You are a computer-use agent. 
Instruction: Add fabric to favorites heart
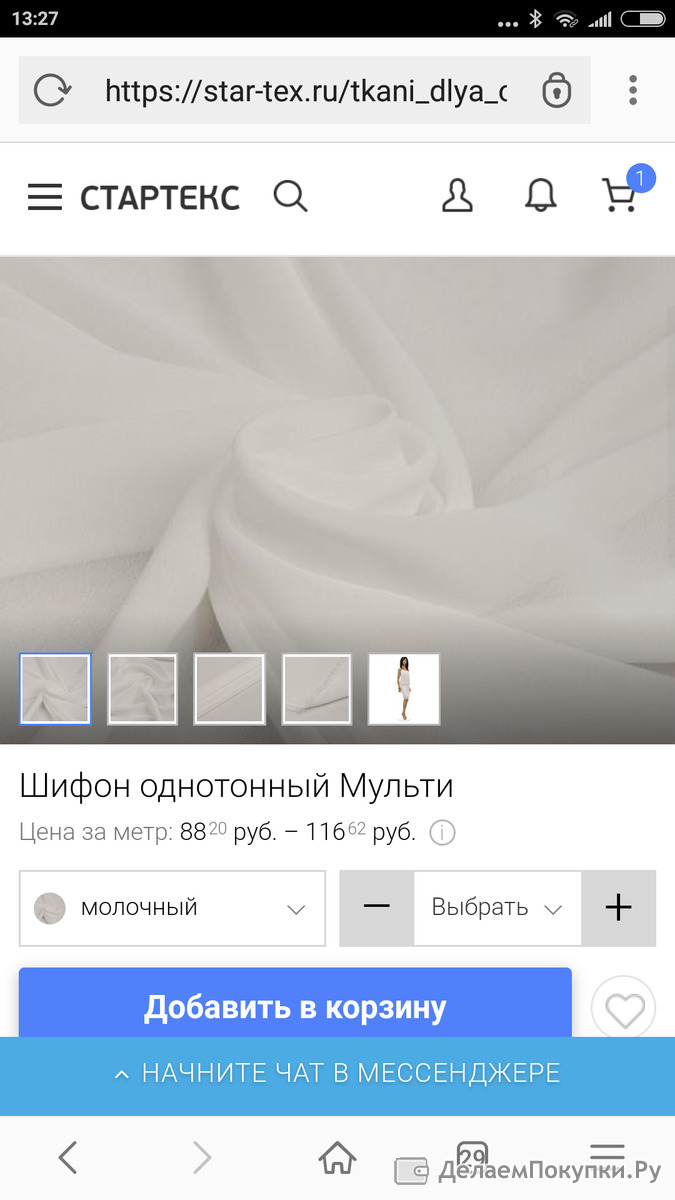pyautogui.click(x=624, y=1008)
